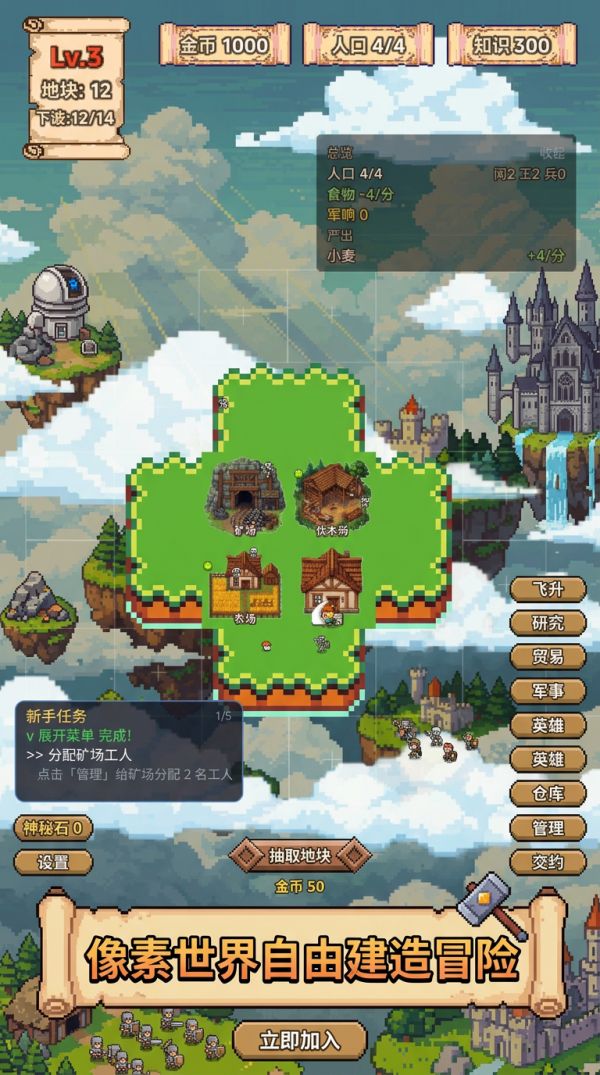Collapse the overview panel with 收起

click(552, 153)
